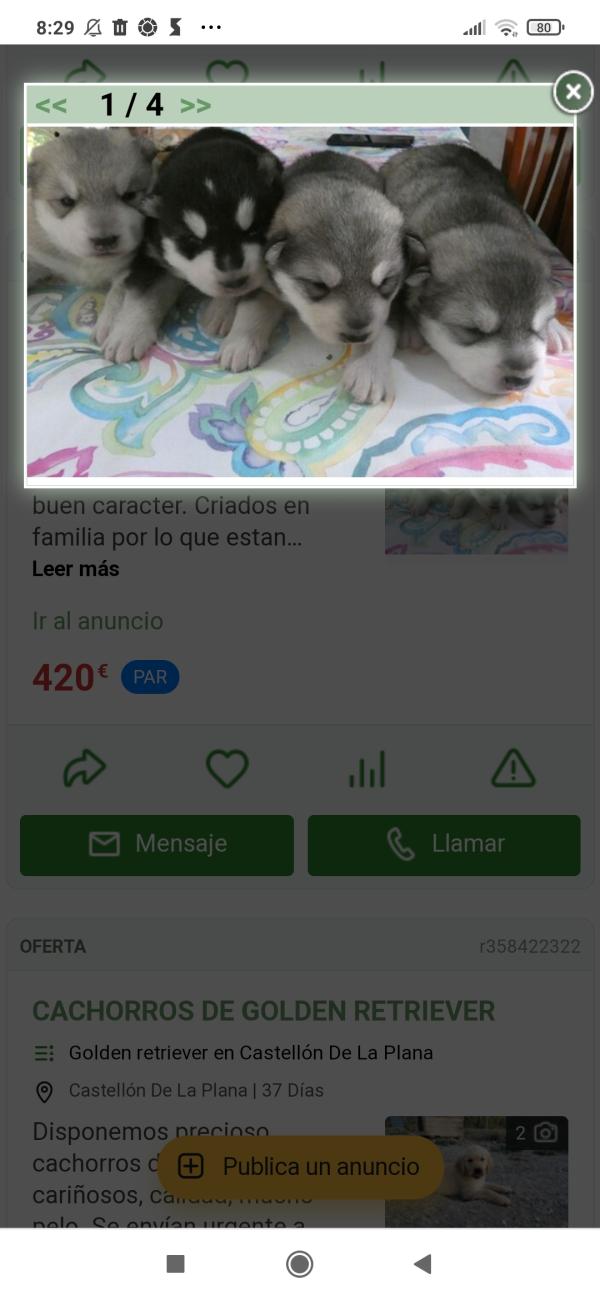Tap Publica un anuncio button

click(x=300, y=1167)
